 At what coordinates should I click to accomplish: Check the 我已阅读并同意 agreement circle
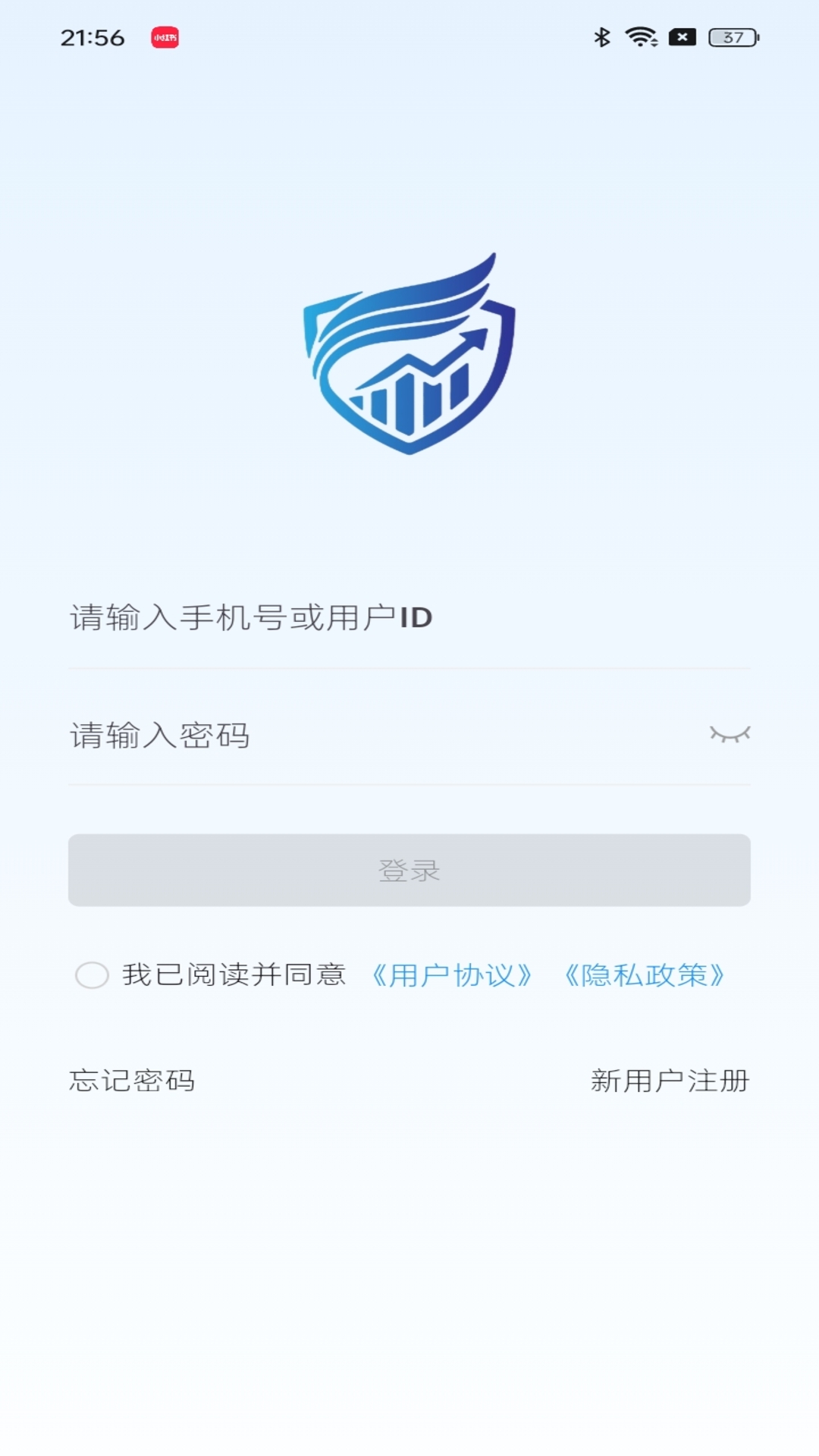(92, 975)
